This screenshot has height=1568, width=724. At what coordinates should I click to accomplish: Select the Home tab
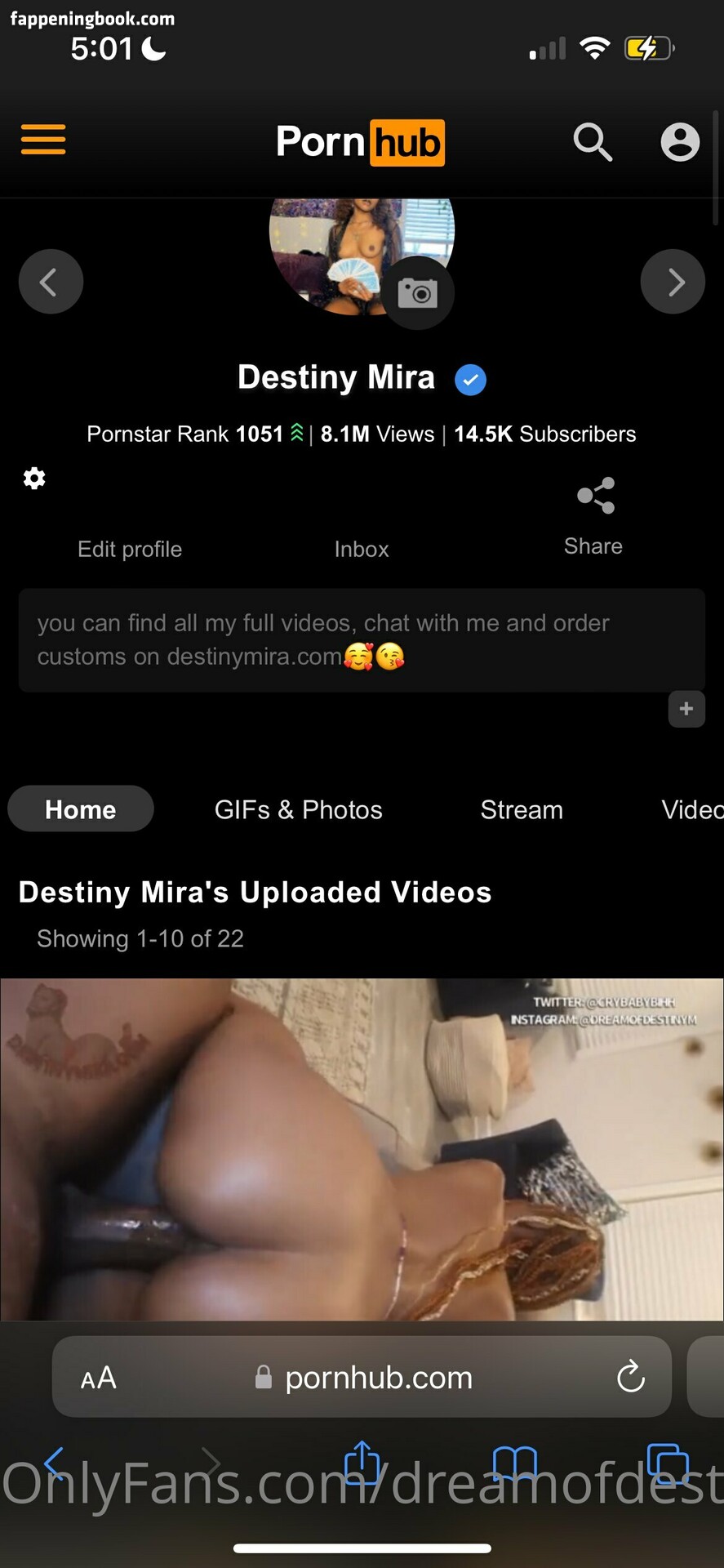pyautogui.click(x=81, y=809)
